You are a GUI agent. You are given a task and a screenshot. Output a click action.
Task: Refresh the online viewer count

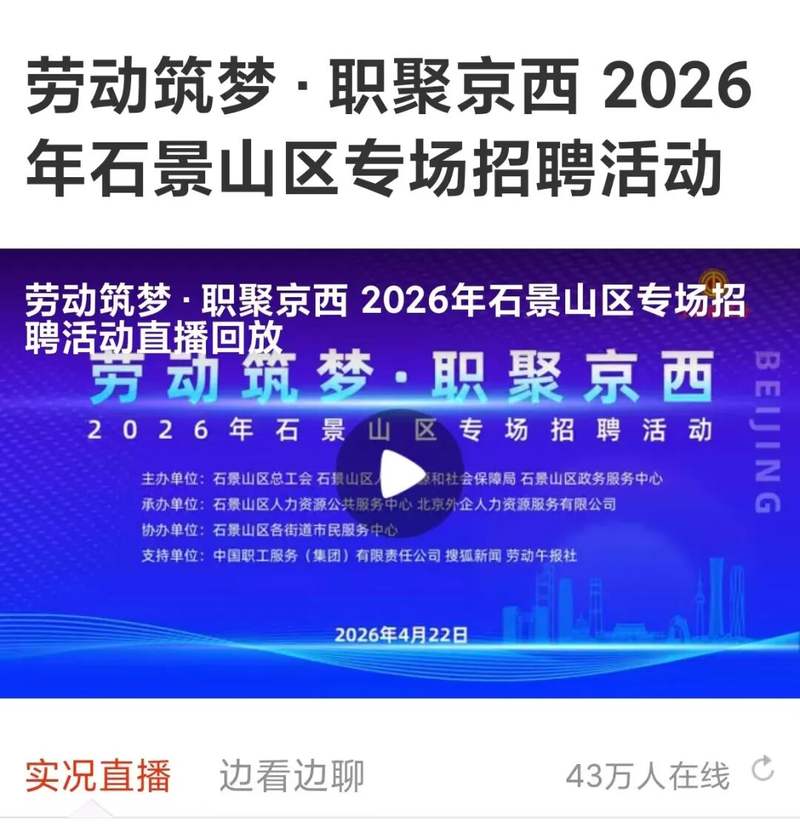point(763,769)
